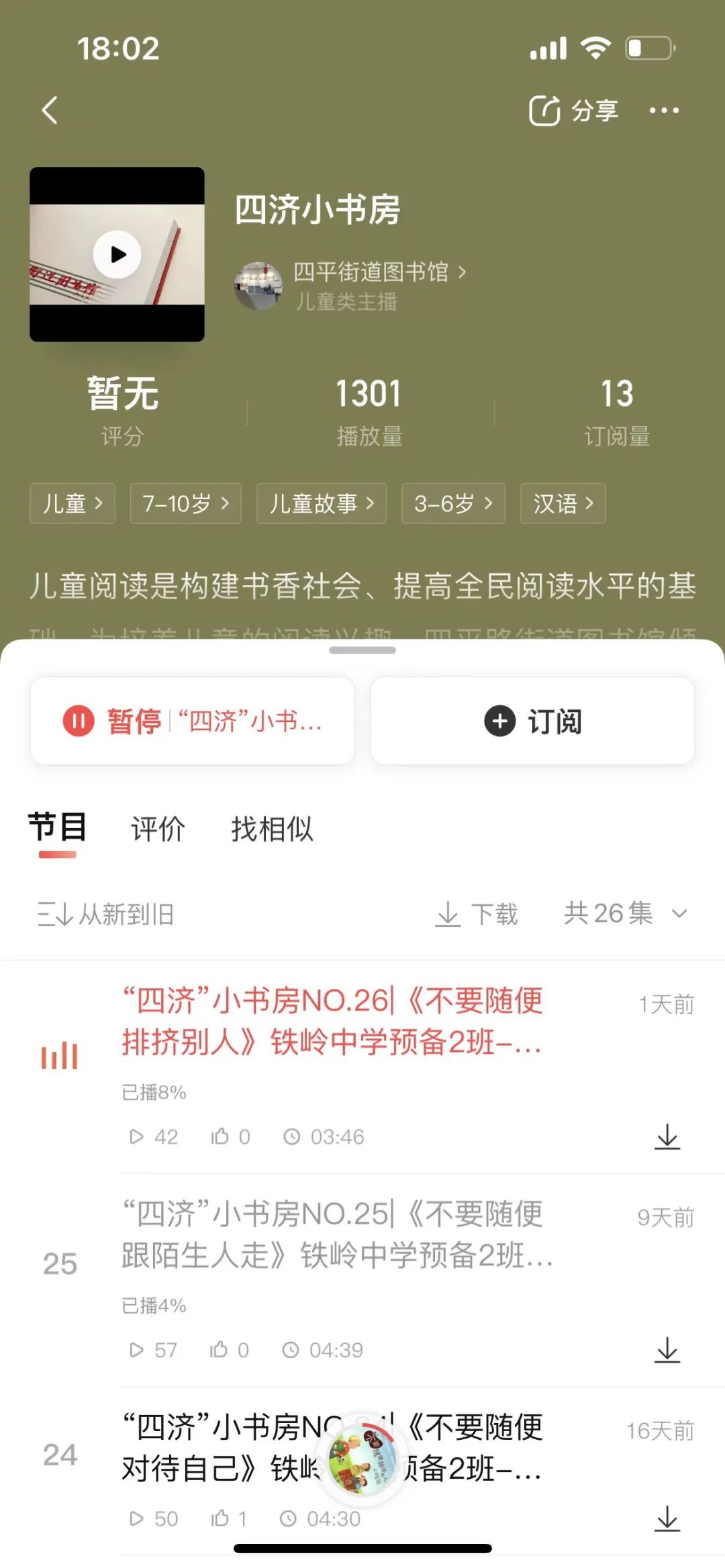The width and height of the screenshot is (725, 1568).
Task: Go back using the top-left arrow
Action: click(x=50, y=111)
